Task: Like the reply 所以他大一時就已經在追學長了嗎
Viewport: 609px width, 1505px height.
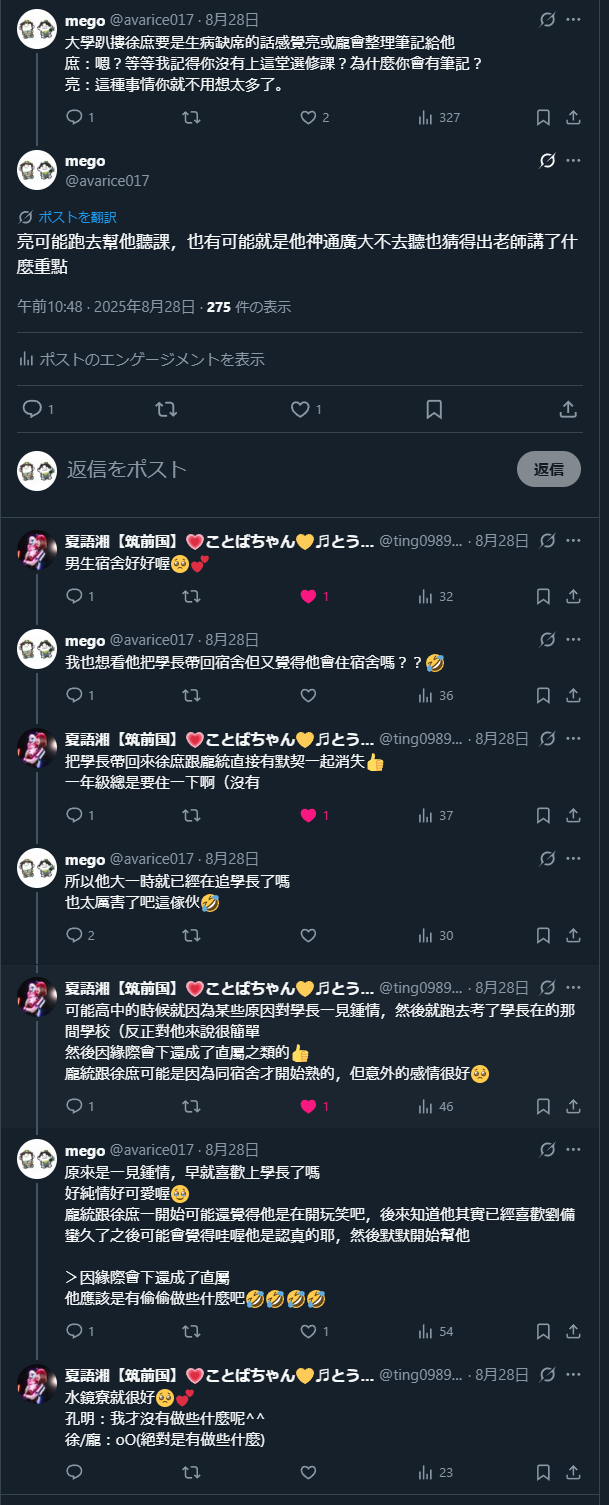Action: 309,935
